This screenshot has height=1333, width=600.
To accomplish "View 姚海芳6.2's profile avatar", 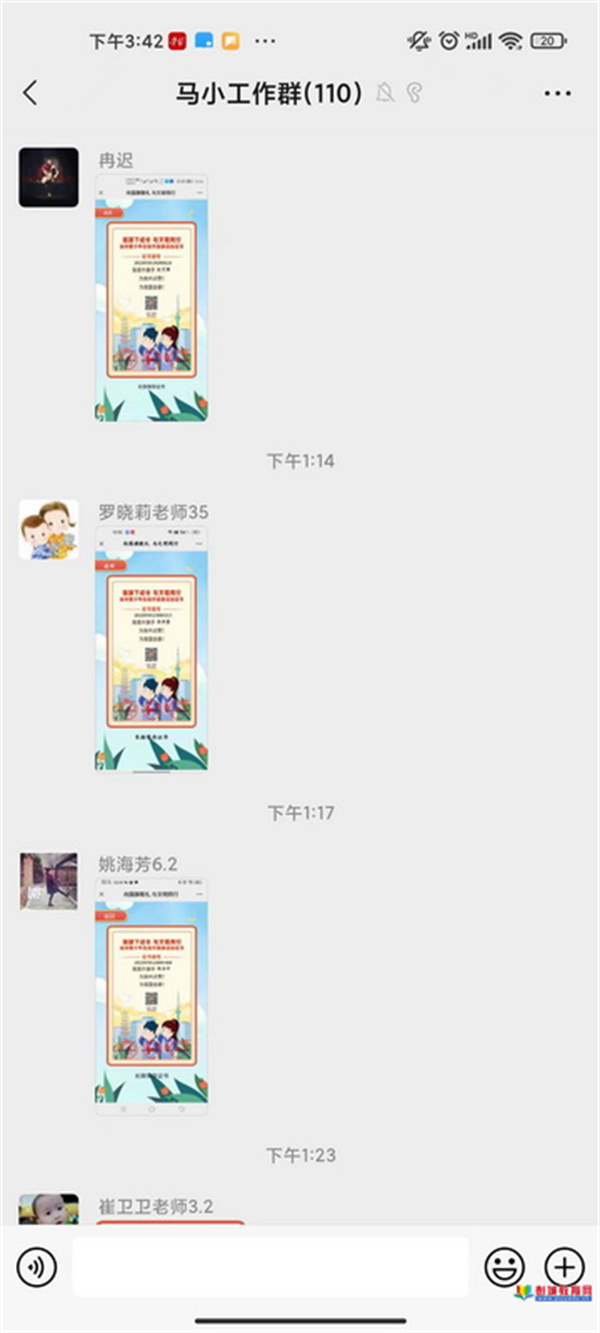I will pos(49,881).
